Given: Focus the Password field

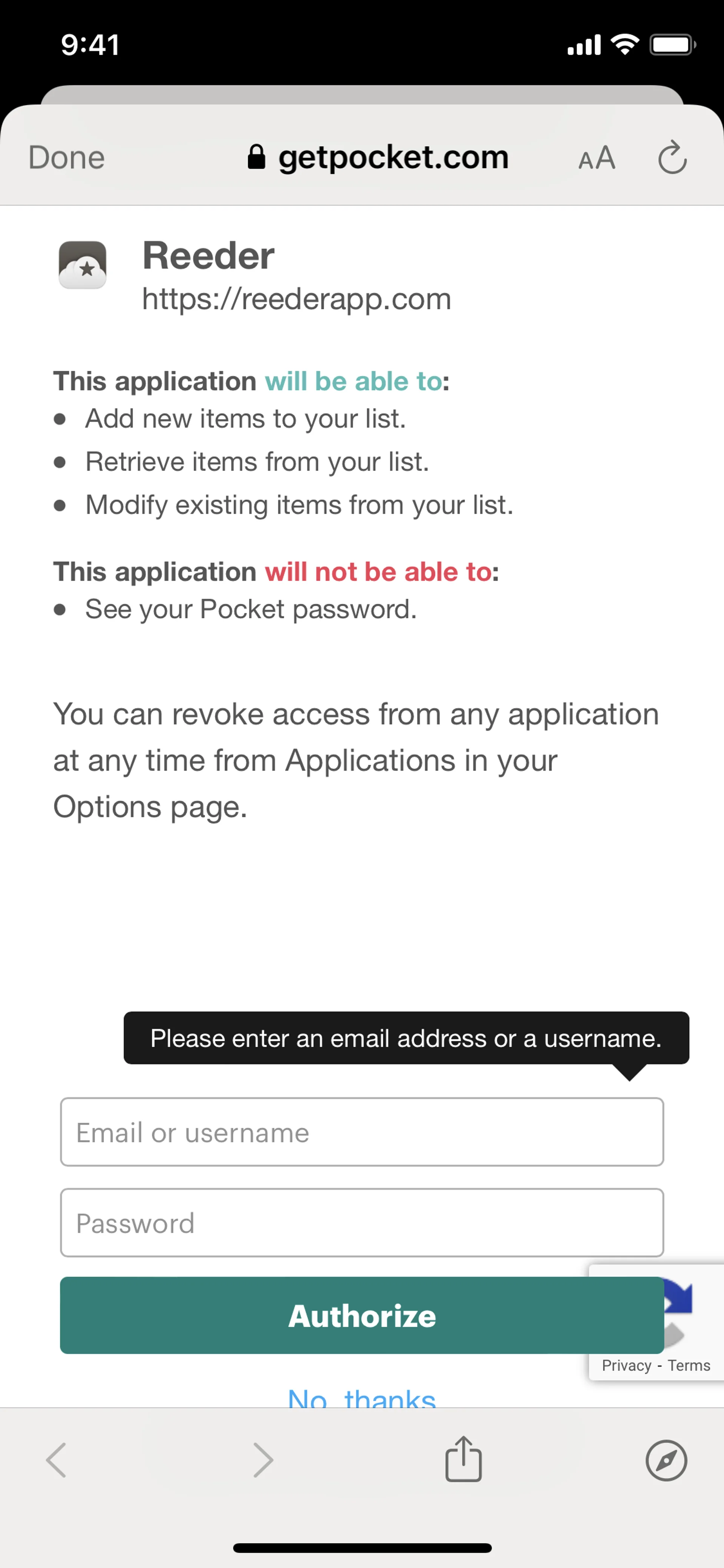Looking at the screenshot, I should (361, 1223).
